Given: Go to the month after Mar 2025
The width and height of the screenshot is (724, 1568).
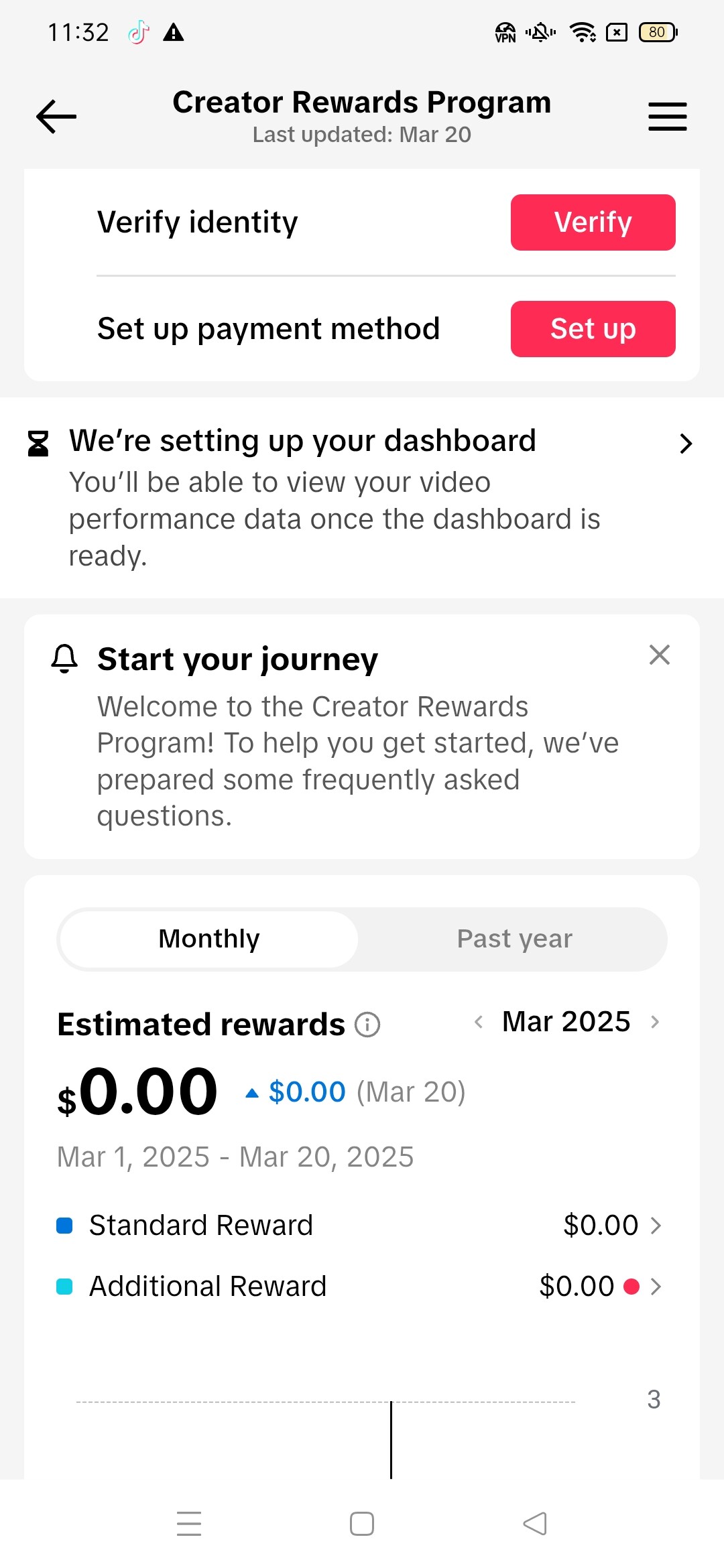Looking at the screenshot, I should click(655, 1022).
